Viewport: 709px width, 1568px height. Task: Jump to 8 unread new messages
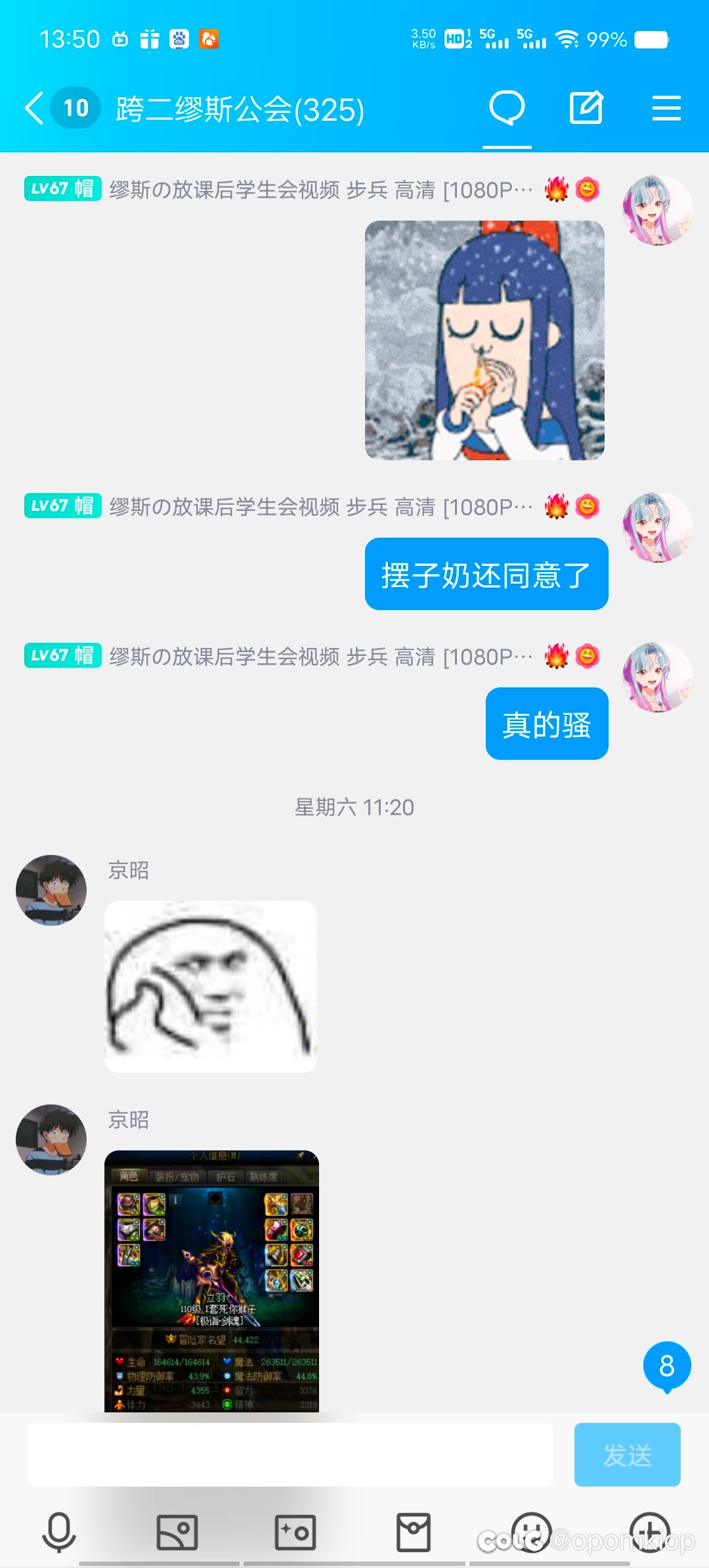tap(667, 1367)
